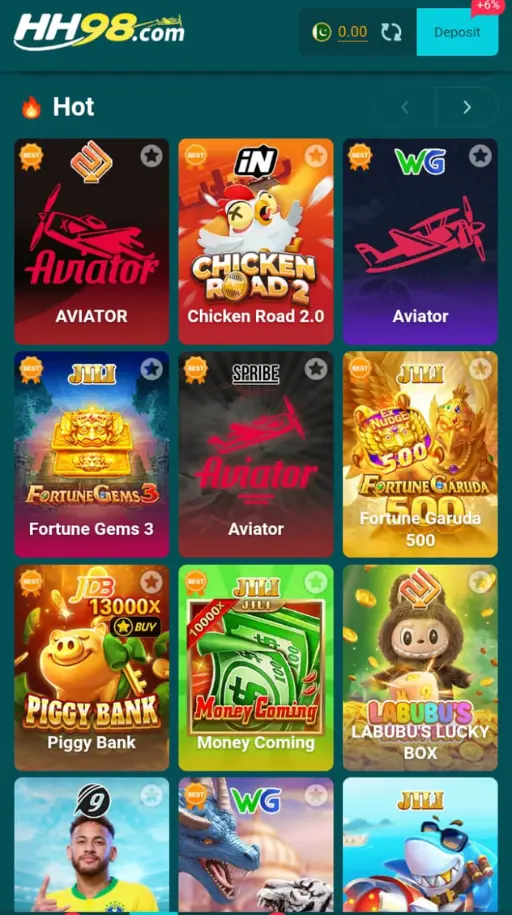This screenshot has height=915, width=512.
Task: Open the AVIATOR game in red card
Action: [92, 241]
